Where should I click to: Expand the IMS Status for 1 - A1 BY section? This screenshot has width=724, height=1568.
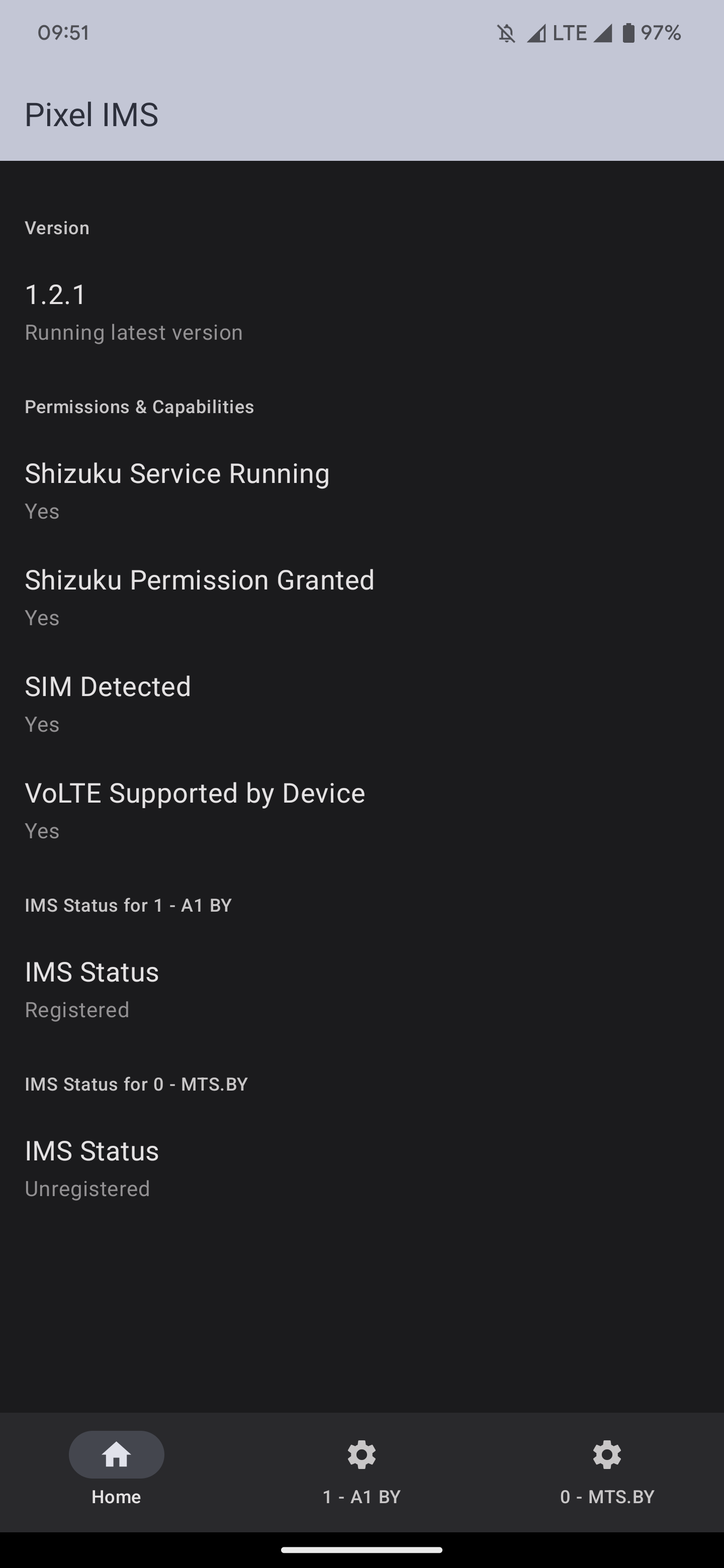click(x=129, y=905)
